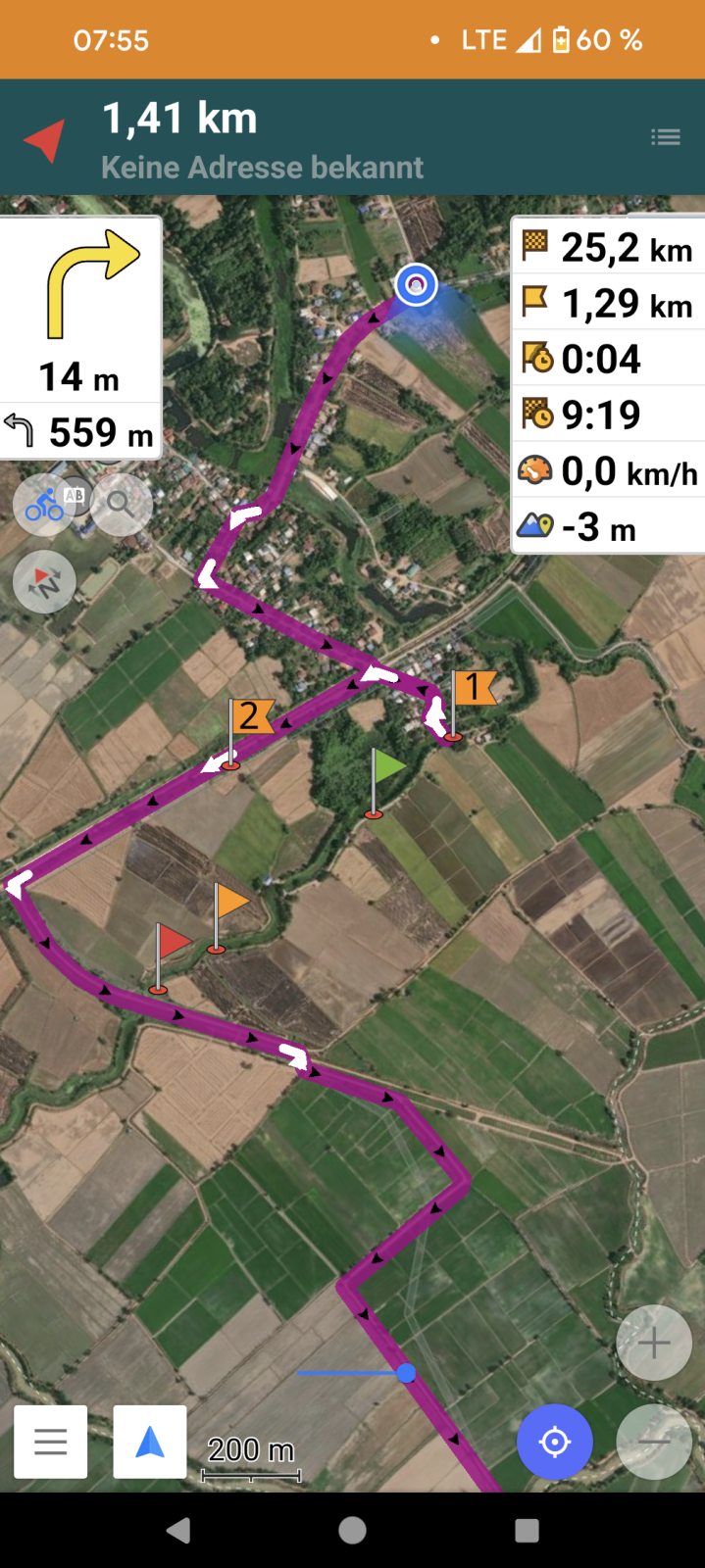The width and height of the screenshot is (705, 1568).
Task: Tap the green flag map marker
Action: coord(386,782)
